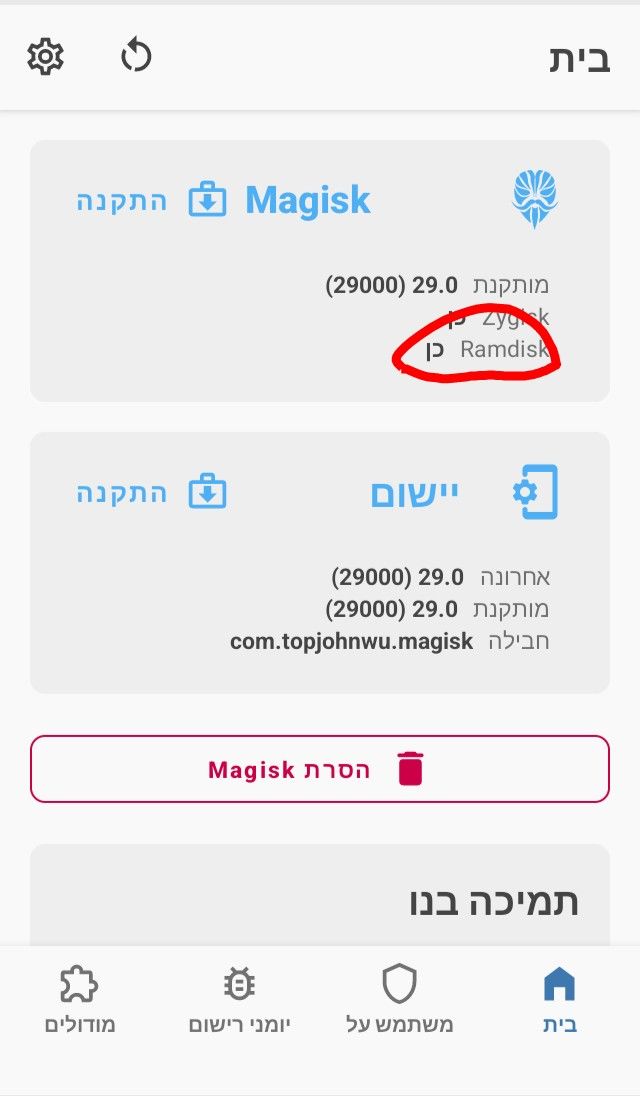Viewport: 640px width, 1096px height.
Task: Tap התקנה install button in יישום card
Action: click(152, 493)
